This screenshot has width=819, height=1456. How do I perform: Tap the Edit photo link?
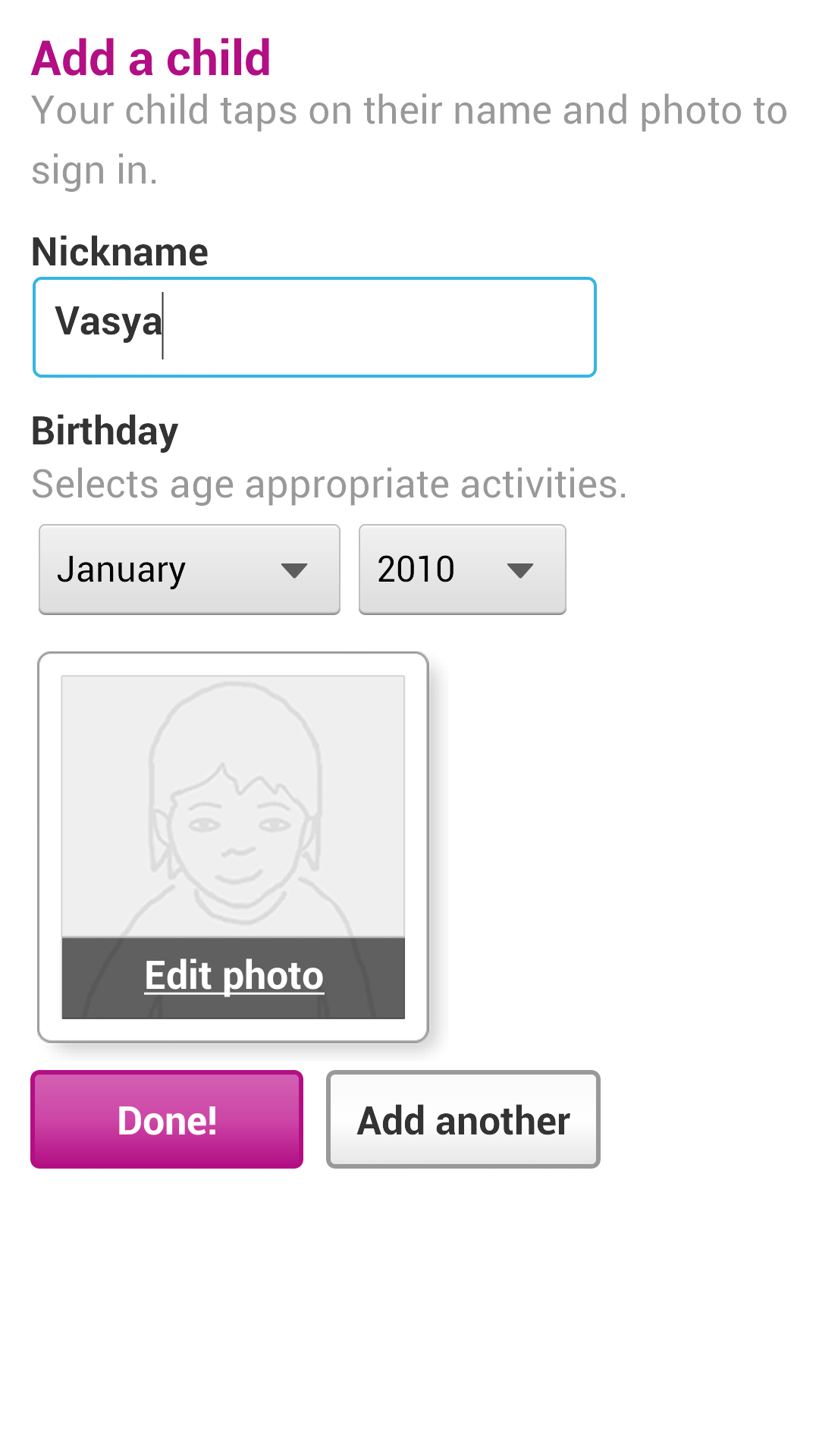[x=234, y=975]
